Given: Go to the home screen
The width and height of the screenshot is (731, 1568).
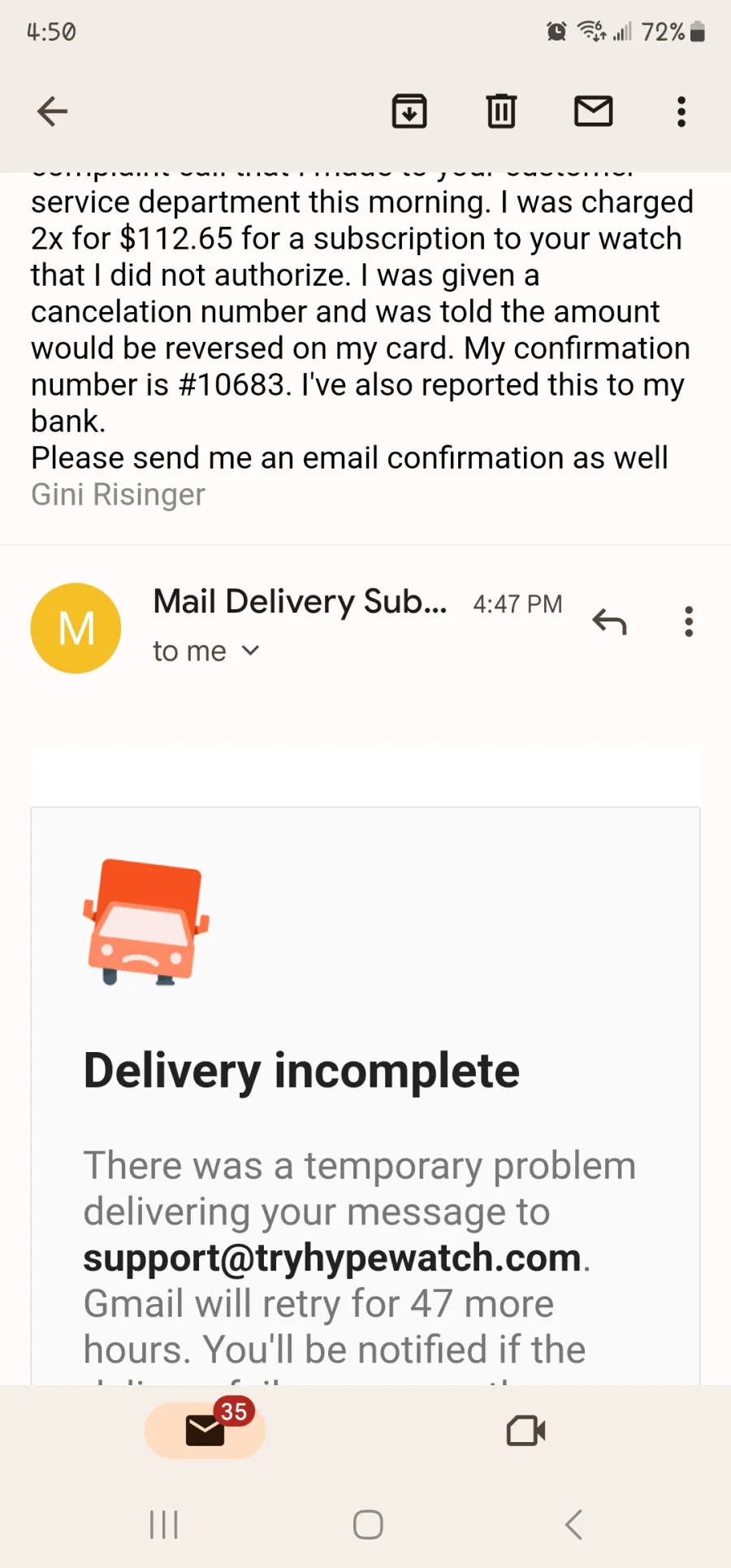Looking at the screenshot, I should (x=368, y=1525).
